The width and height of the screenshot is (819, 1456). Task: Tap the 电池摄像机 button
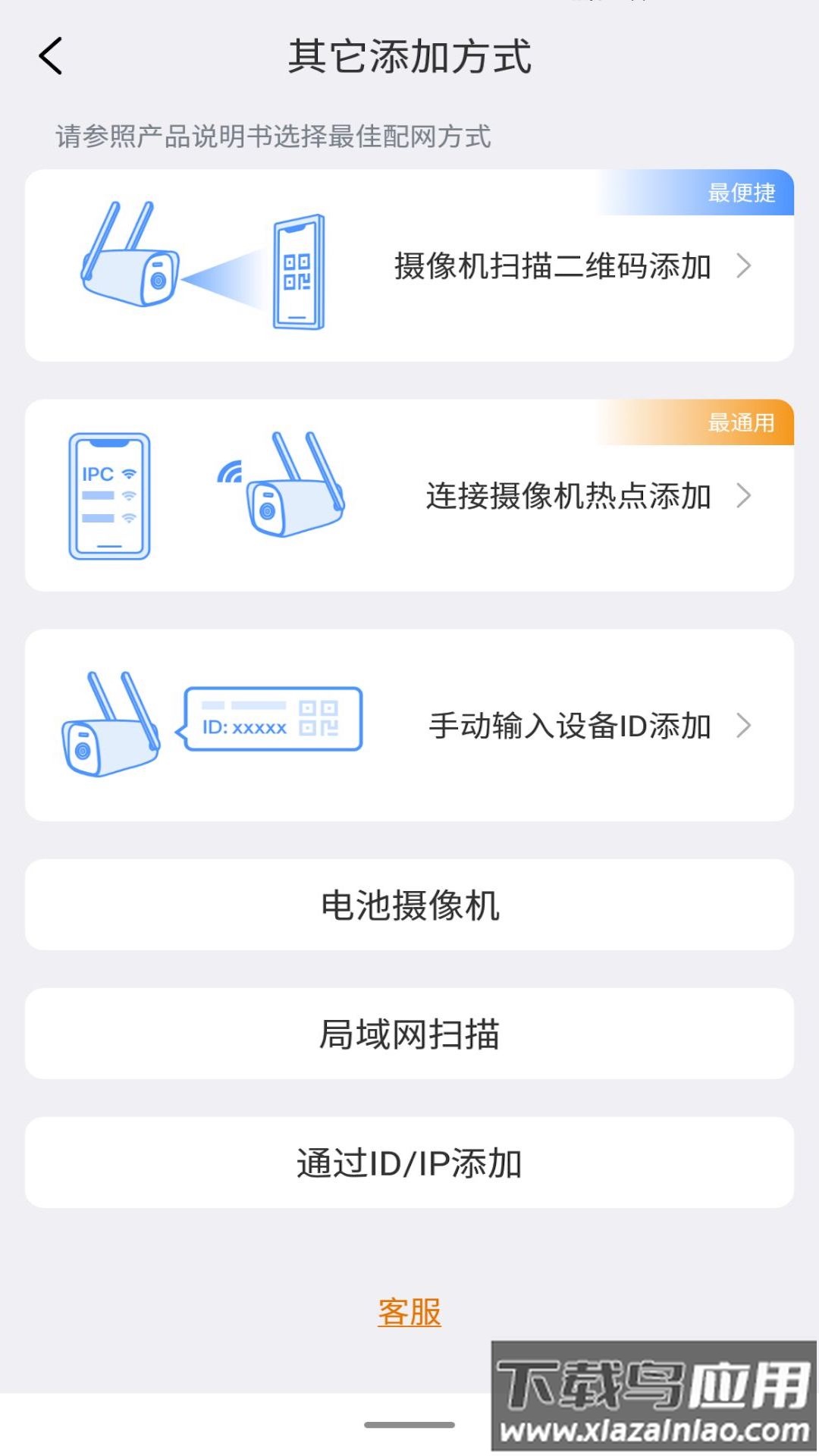[x=409, y=905]
